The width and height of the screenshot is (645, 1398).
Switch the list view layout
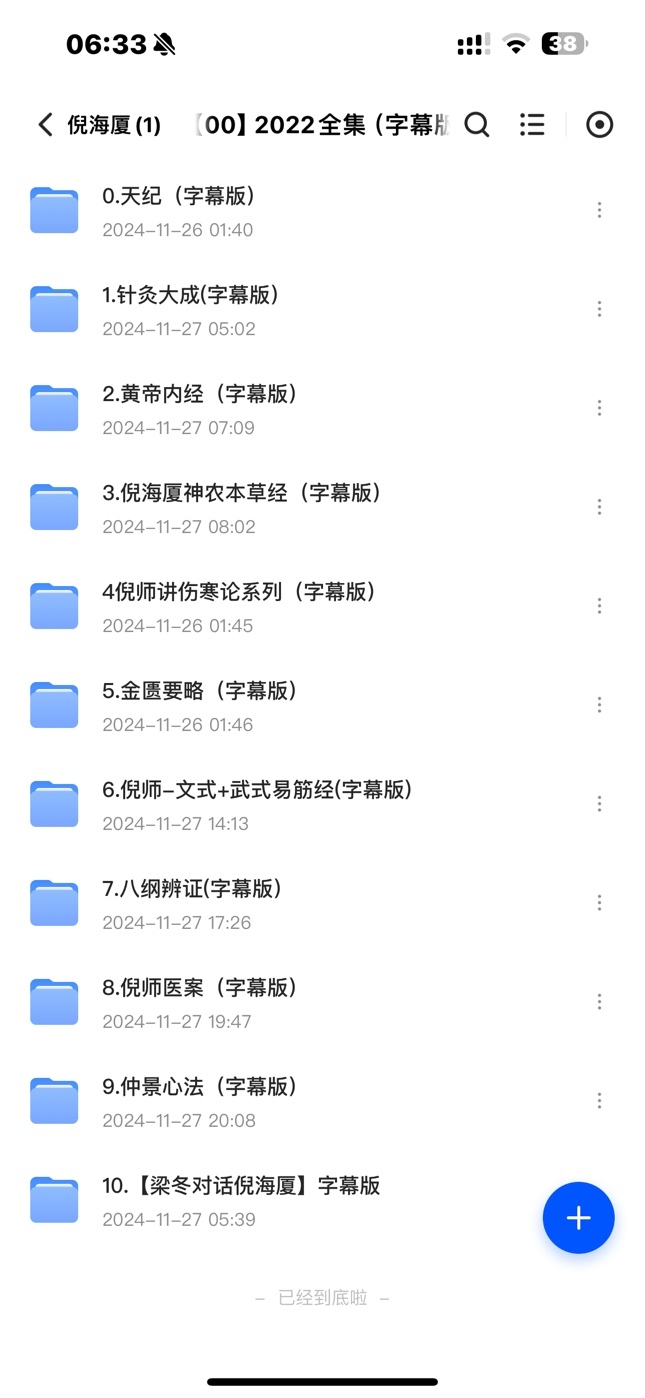(x=532, y=125)
